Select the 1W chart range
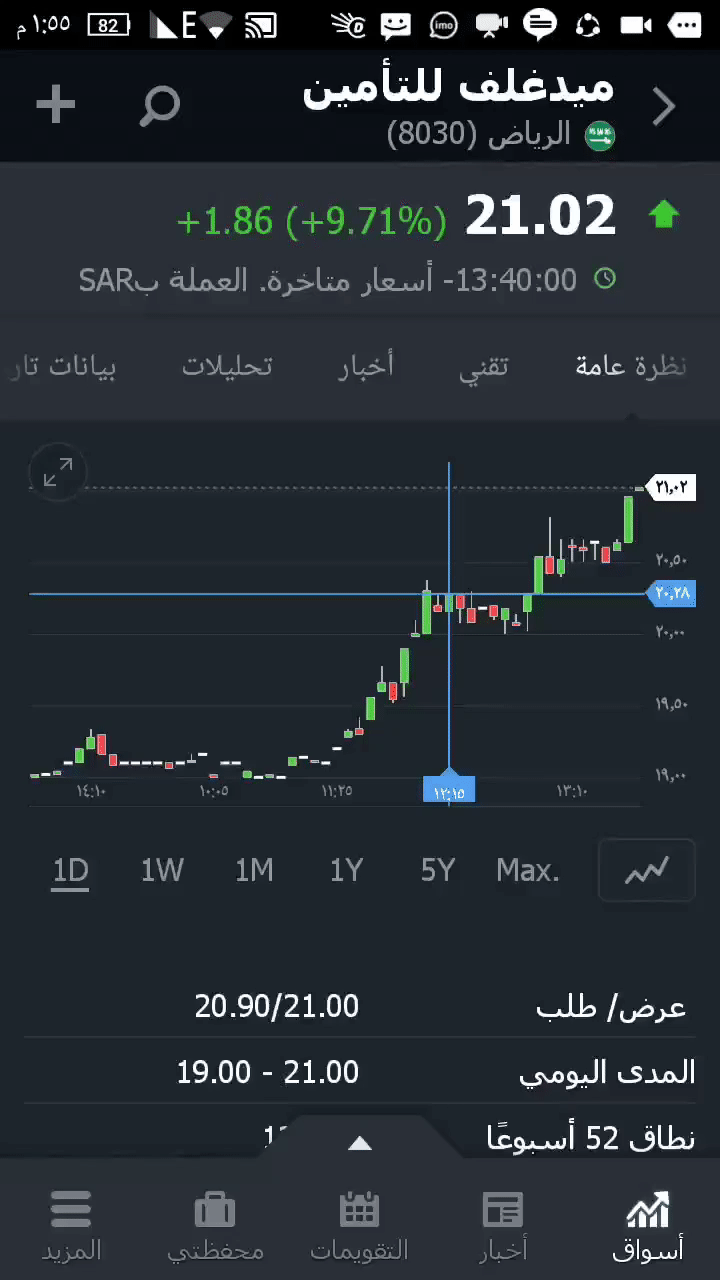Screen dimensions: 720x1280 point(162,871)
